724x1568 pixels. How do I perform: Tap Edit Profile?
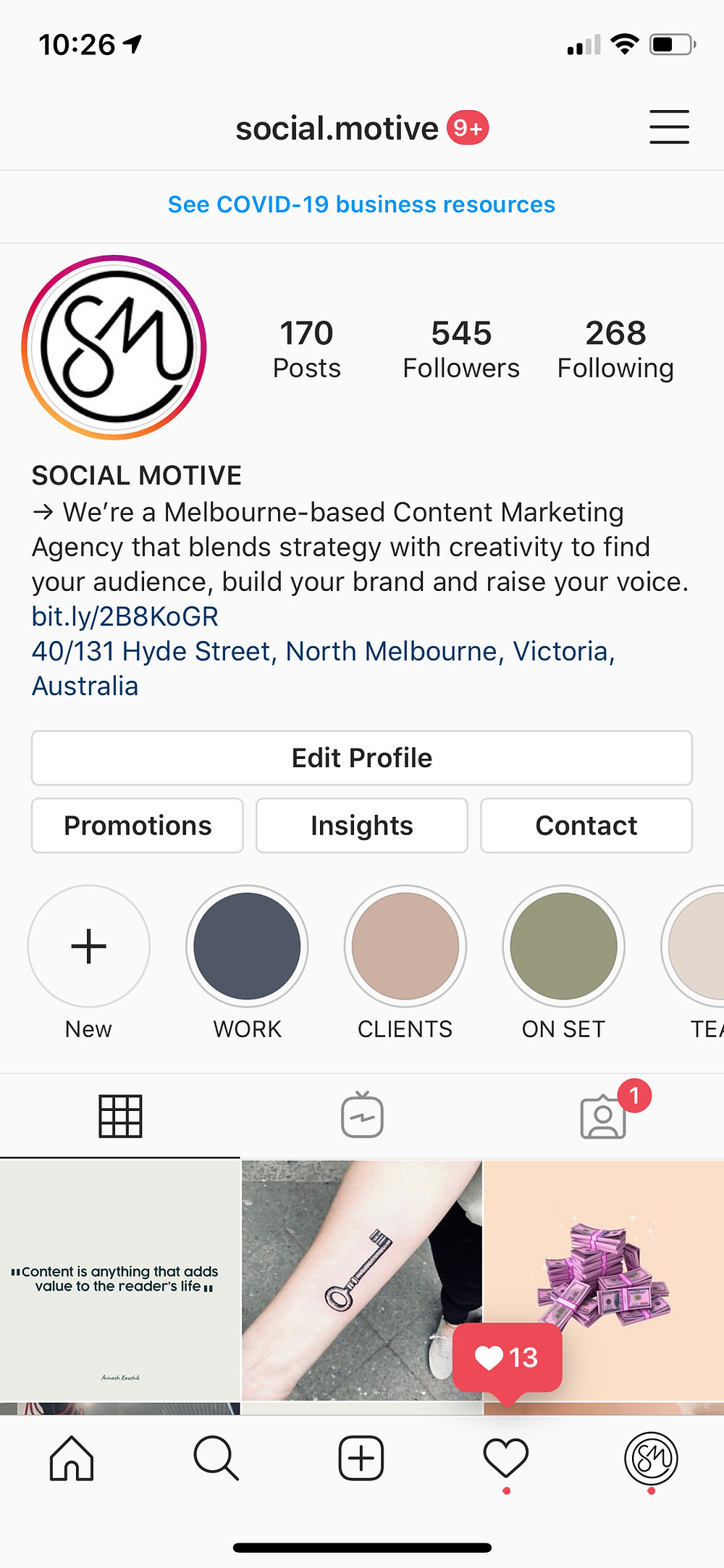point(362,758)
